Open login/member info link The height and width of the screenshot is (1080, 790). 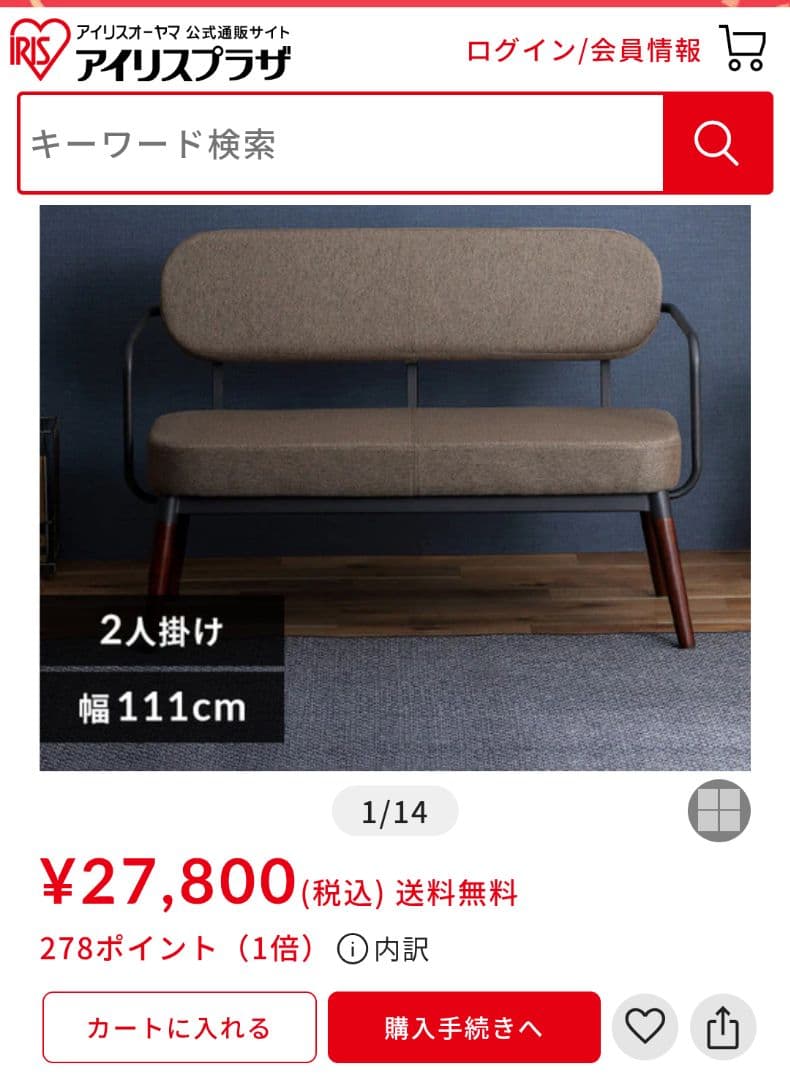[584, 50]
